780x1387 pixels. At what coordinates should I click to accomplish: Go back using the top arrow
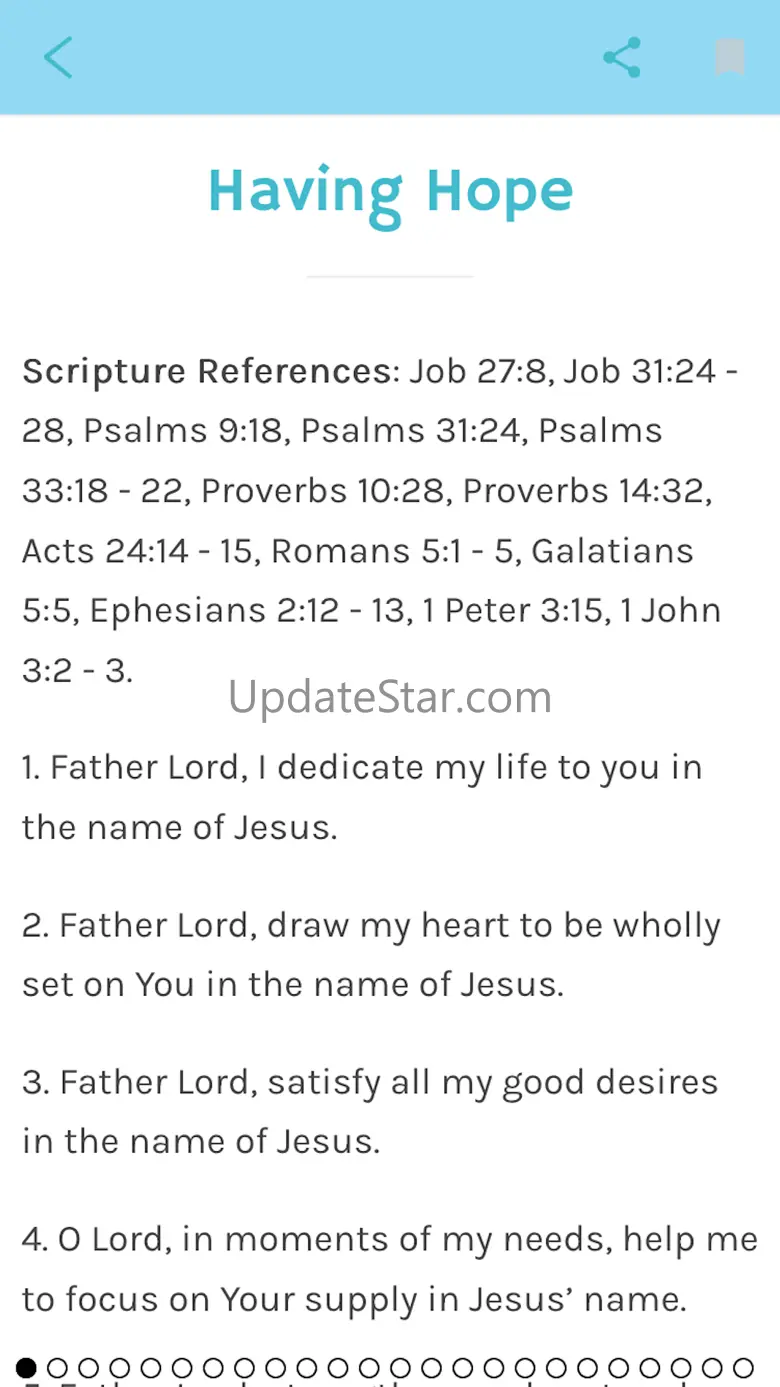point(58,58)
